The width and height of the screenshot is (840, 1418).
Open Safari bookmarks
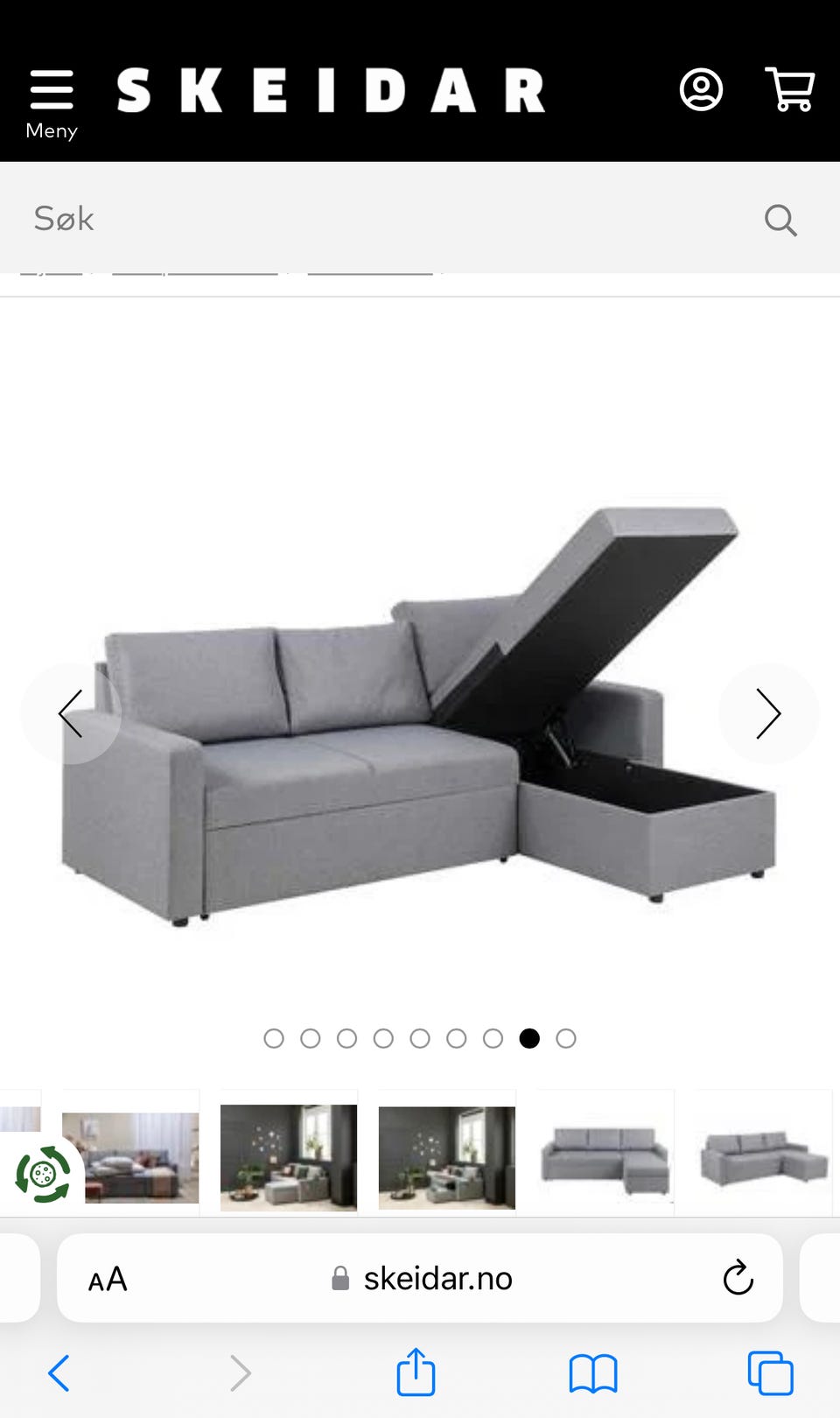[x=593, y=1372]
